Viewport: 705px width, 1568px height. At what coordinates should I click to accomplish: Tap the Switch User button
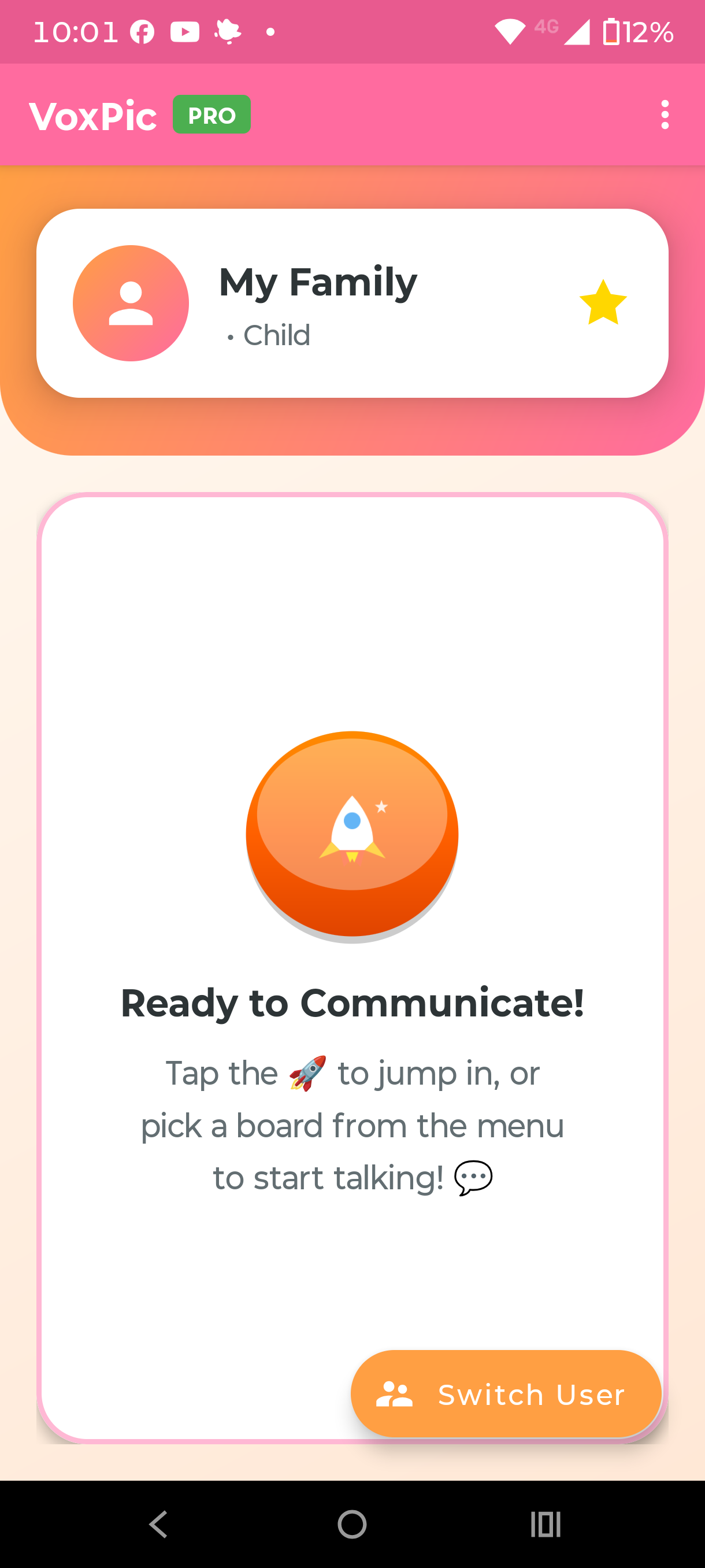coord(506,1394)
